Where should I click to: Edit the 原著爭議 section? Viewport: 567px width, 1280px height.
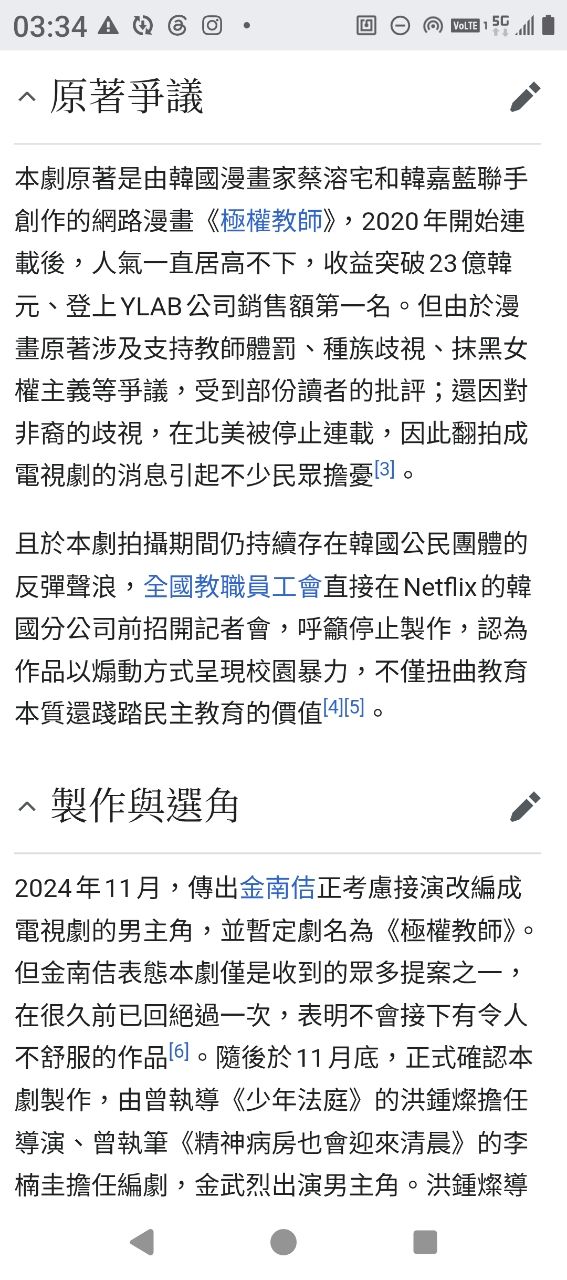(525, 97)
